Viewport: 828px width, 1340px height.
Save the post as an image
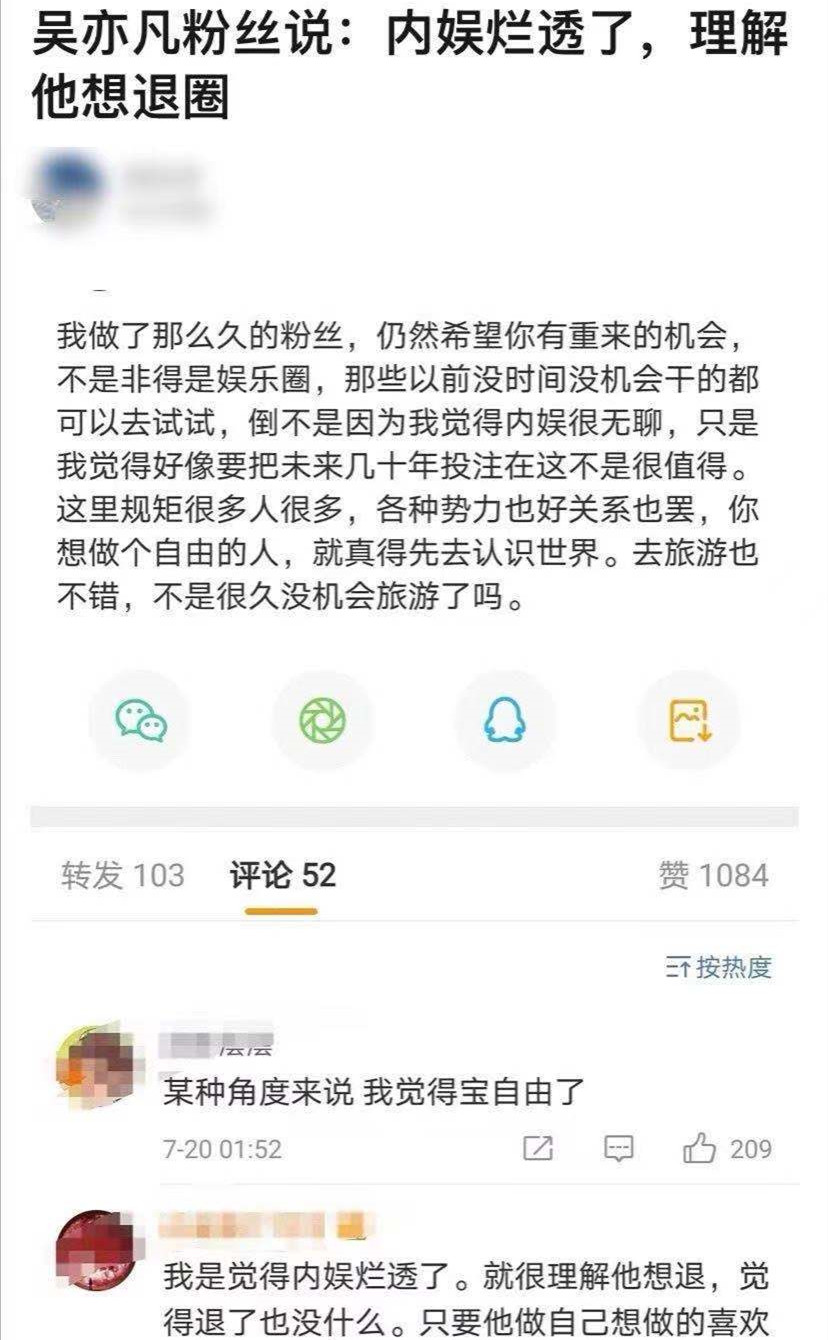687,721
